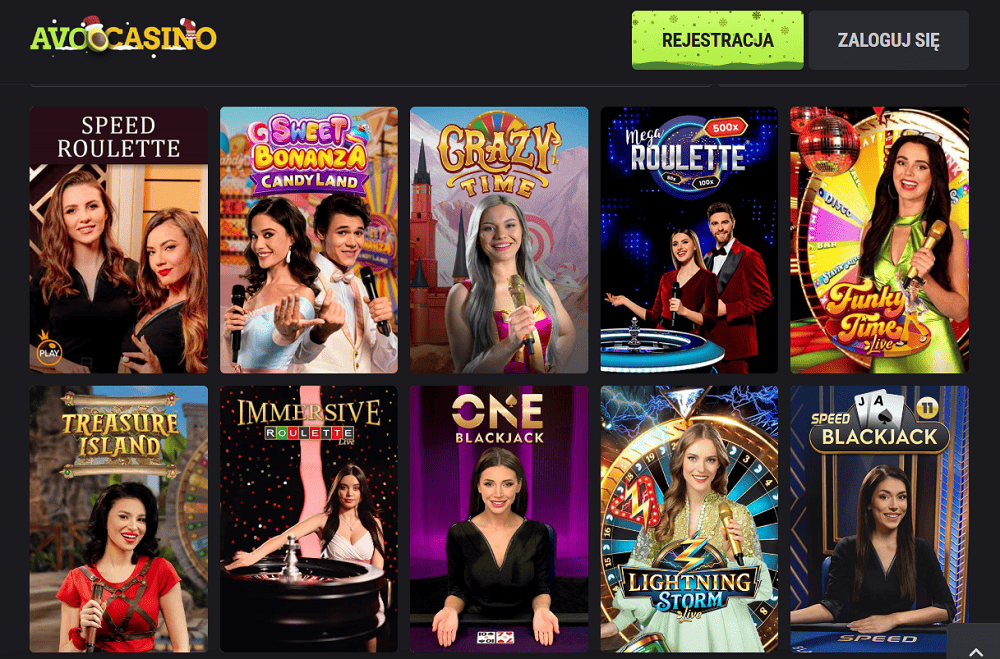Tap the scroll-to-top arrow

(974, 643)
